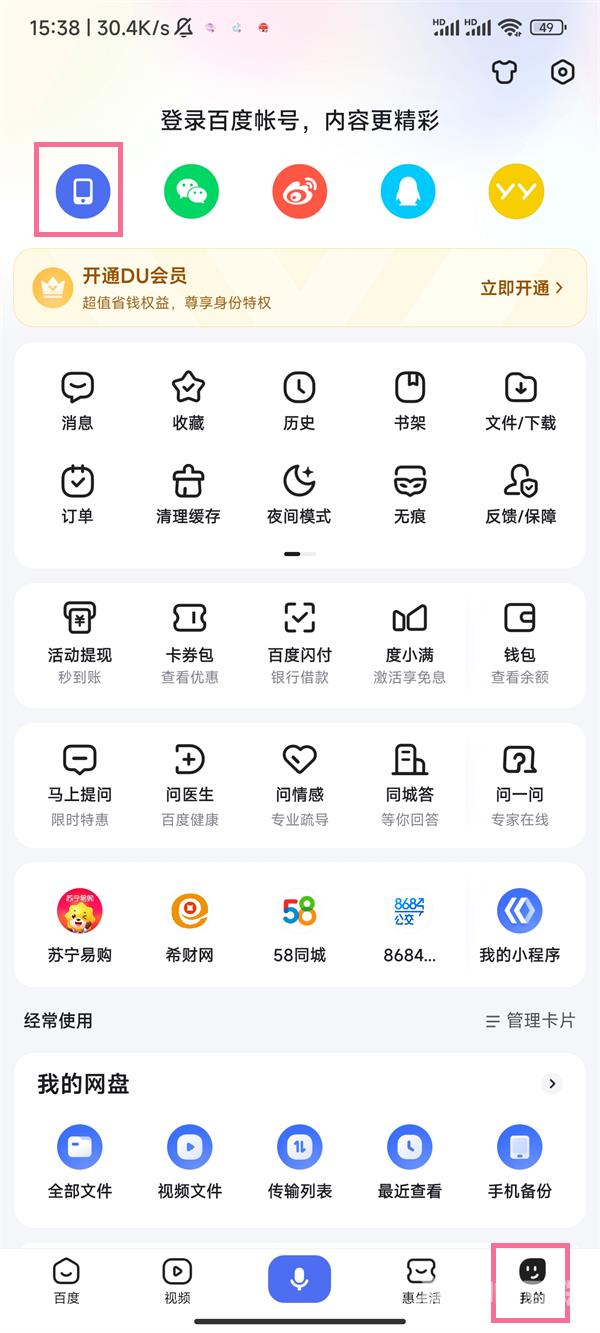Viewport: 600px width, 1333px height.
Task: Open browsing 历史 history
Action: point(299,400)
